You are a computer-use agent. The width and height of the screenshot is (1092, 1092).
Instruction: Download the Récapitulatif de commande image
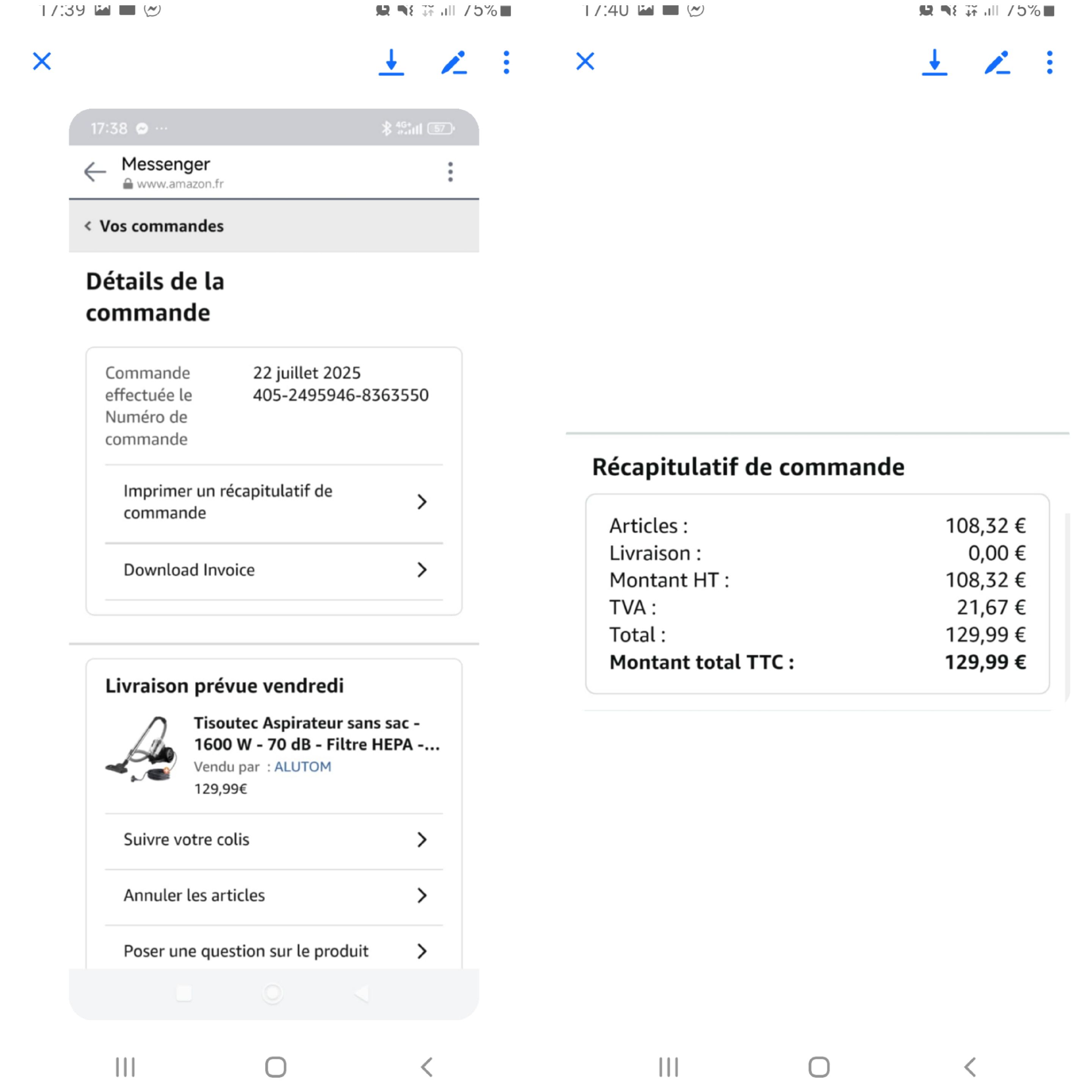coord(934,62)
